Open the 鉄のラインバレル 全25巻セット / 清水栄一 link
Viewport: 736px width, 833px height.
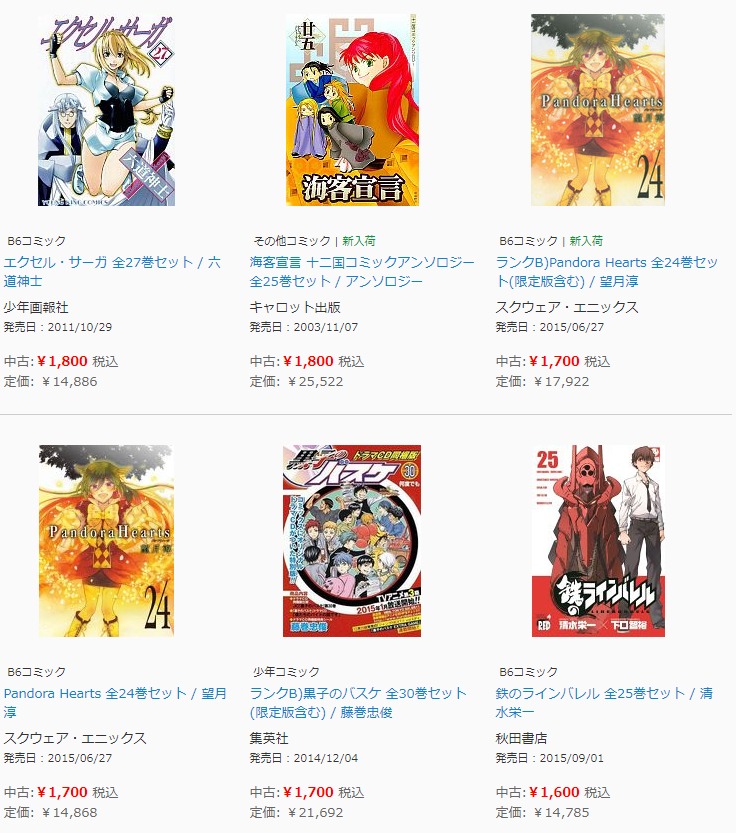tap(604, 703)
